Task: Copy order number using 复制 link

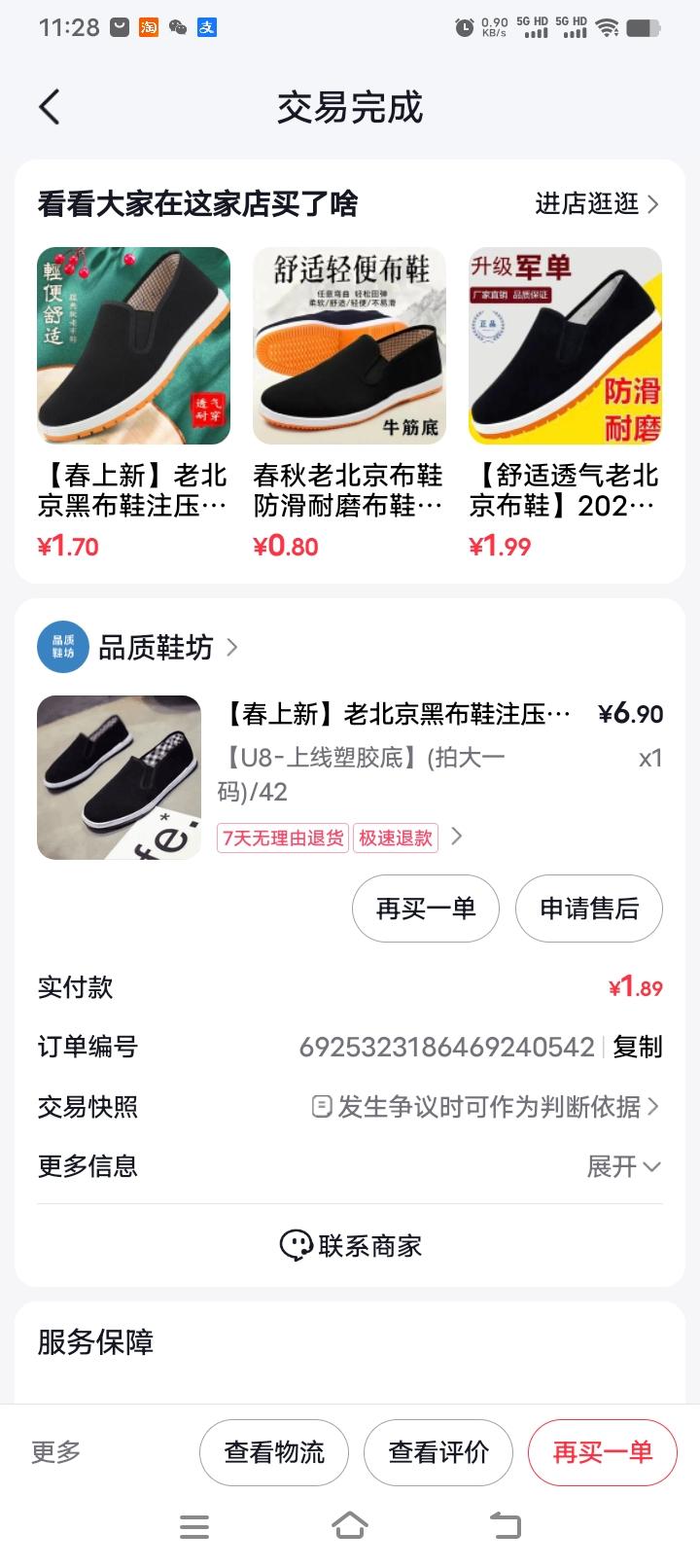Action: [x=638, y=1048]
